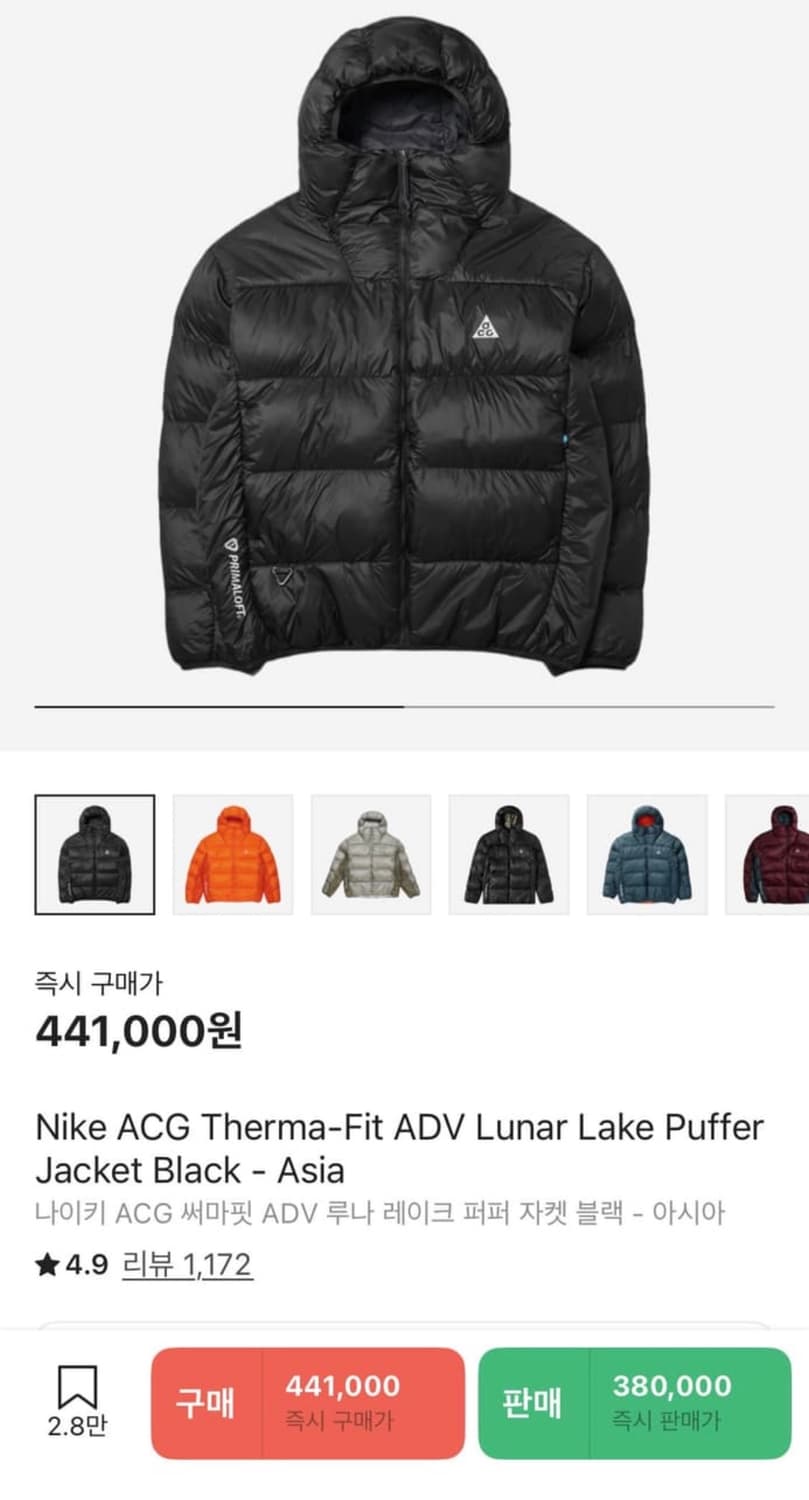Screen dimensions: 809x1500
Task: Select the beige puffer jacket thumbnail
Action: pyautogui.click(x=371, y=853)
